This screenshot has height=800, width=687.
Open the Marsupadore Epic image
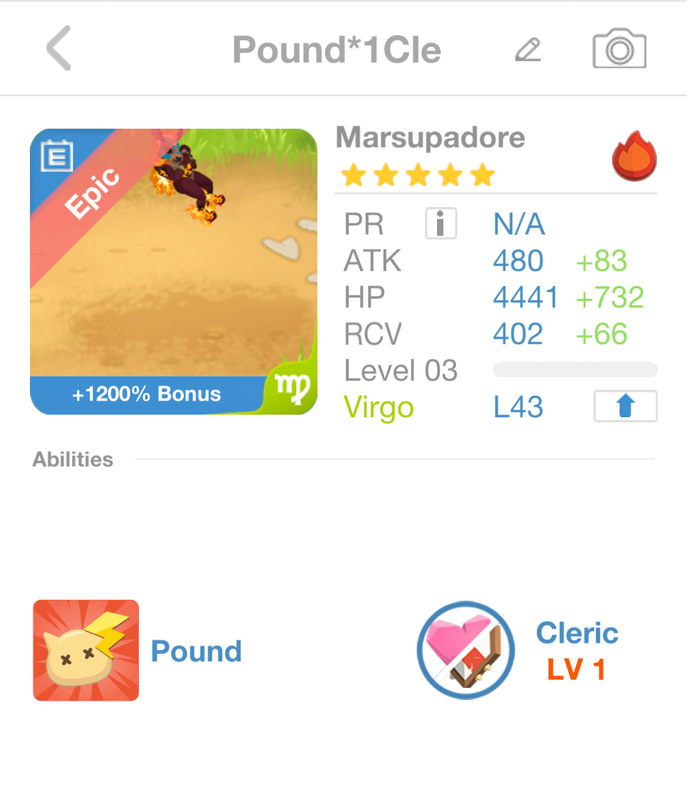pyautogui.click(x=173, y=271)
